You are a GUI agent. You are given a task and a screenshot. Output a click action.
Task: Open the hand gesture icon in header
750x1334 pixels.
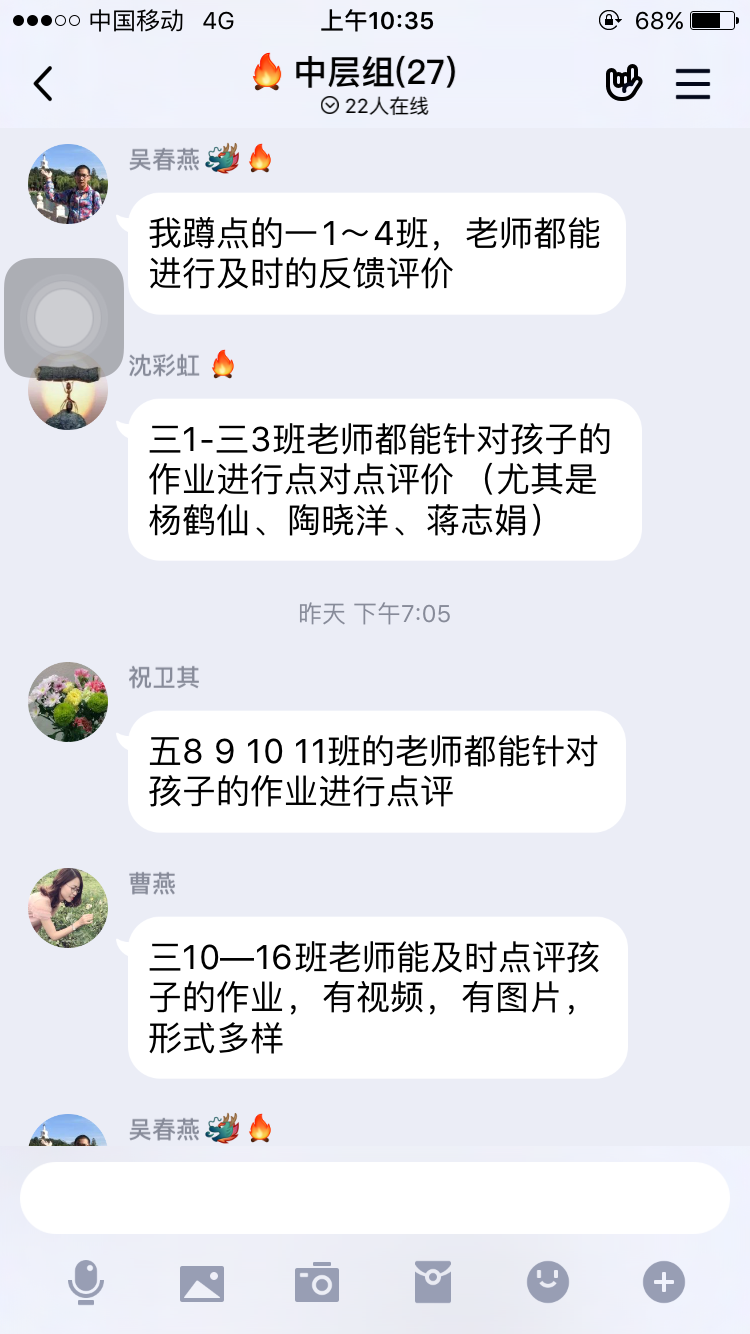pos(623,84)
